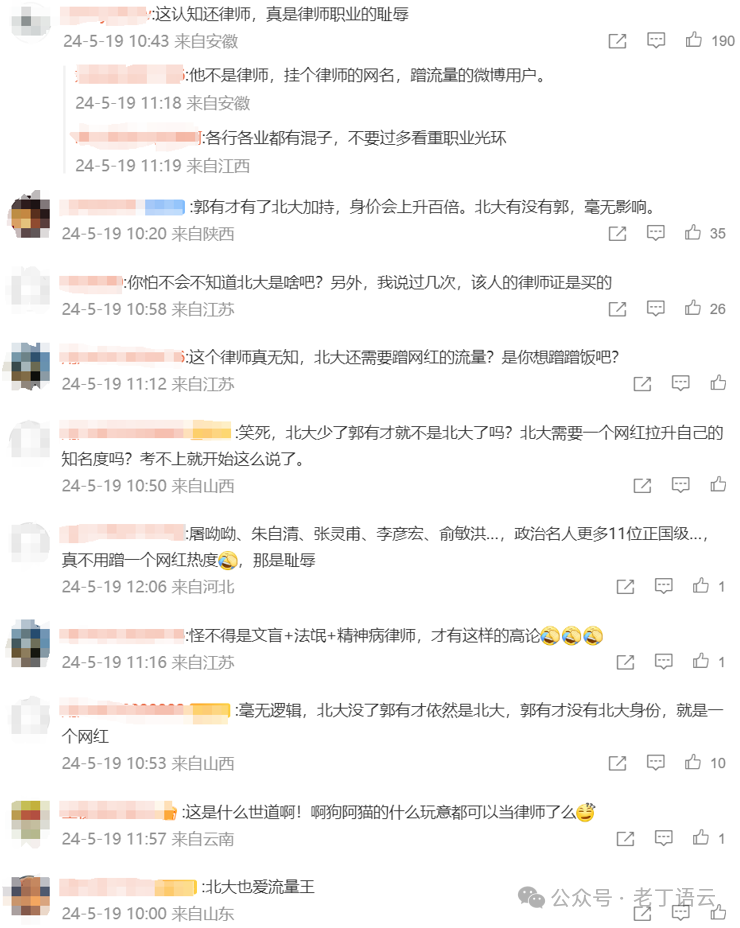Share the comment starting with 笑死
Image resolution: width=740 pixels, height=928 pixels.
click(x=642, y=485)
